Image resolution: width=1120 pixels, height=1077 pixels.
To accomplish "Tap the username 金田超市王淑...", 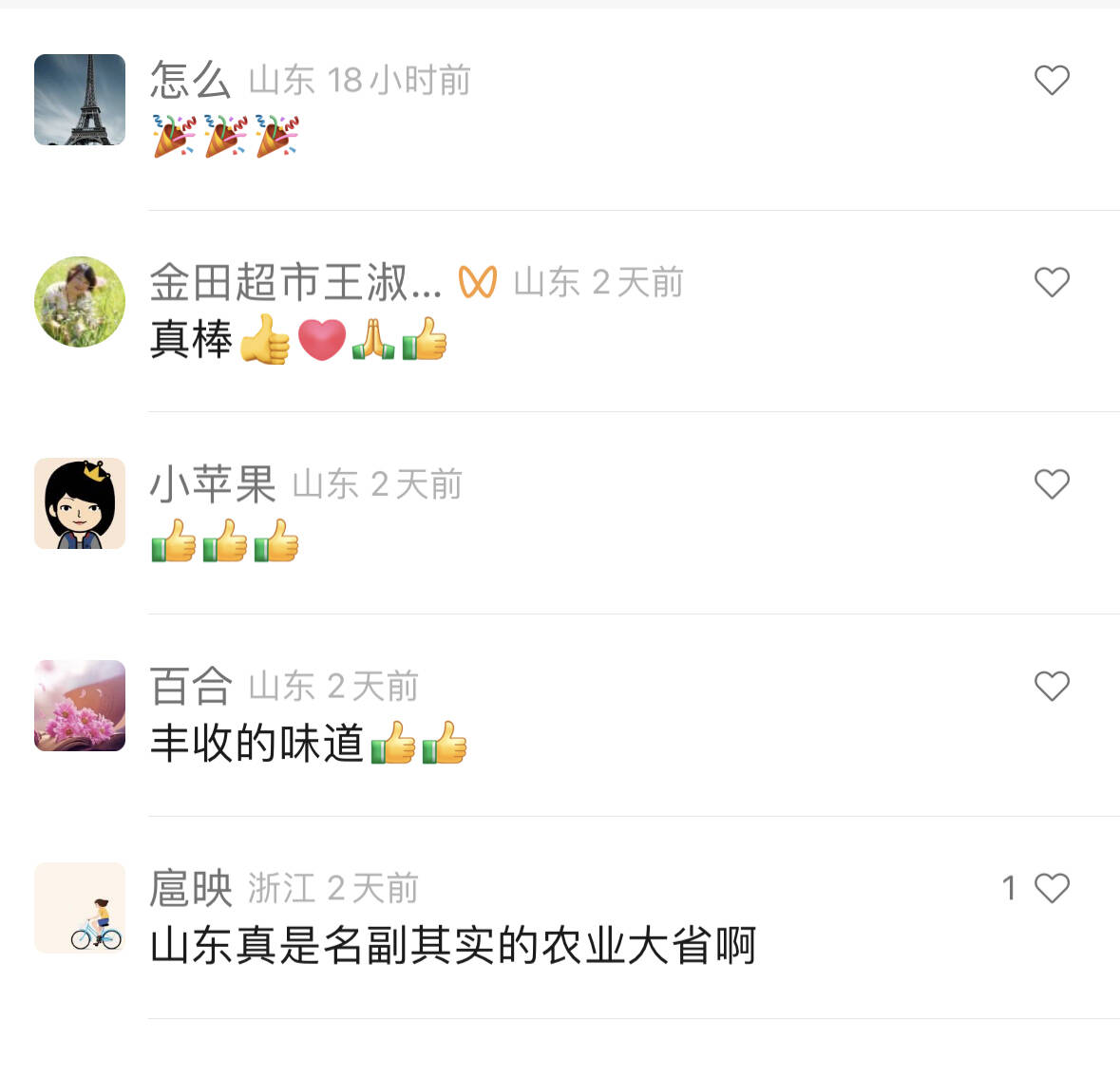I will (295, 282).
